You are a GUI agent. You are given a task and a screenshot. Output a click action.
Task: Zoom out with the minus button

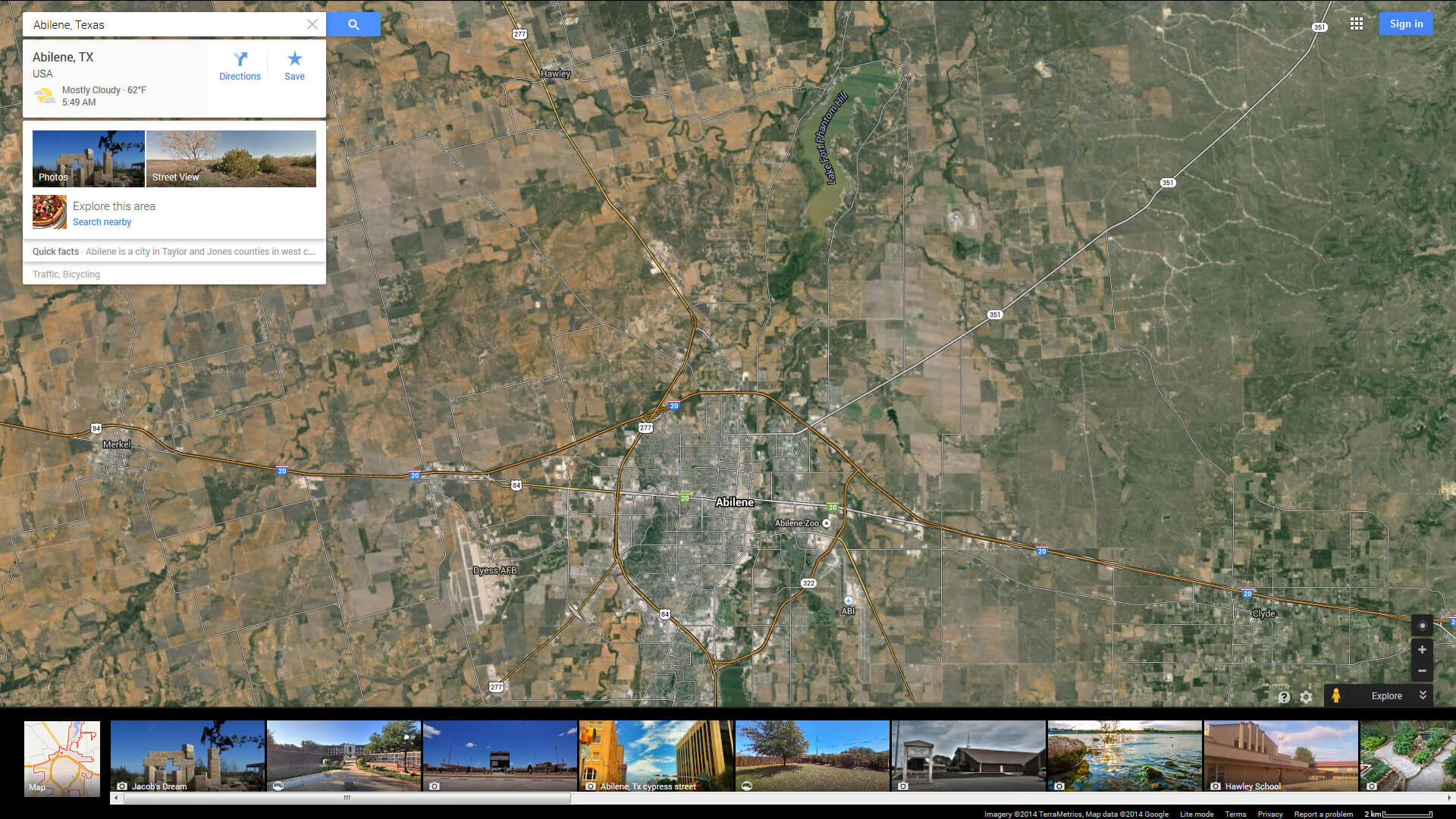[1422, 671]
